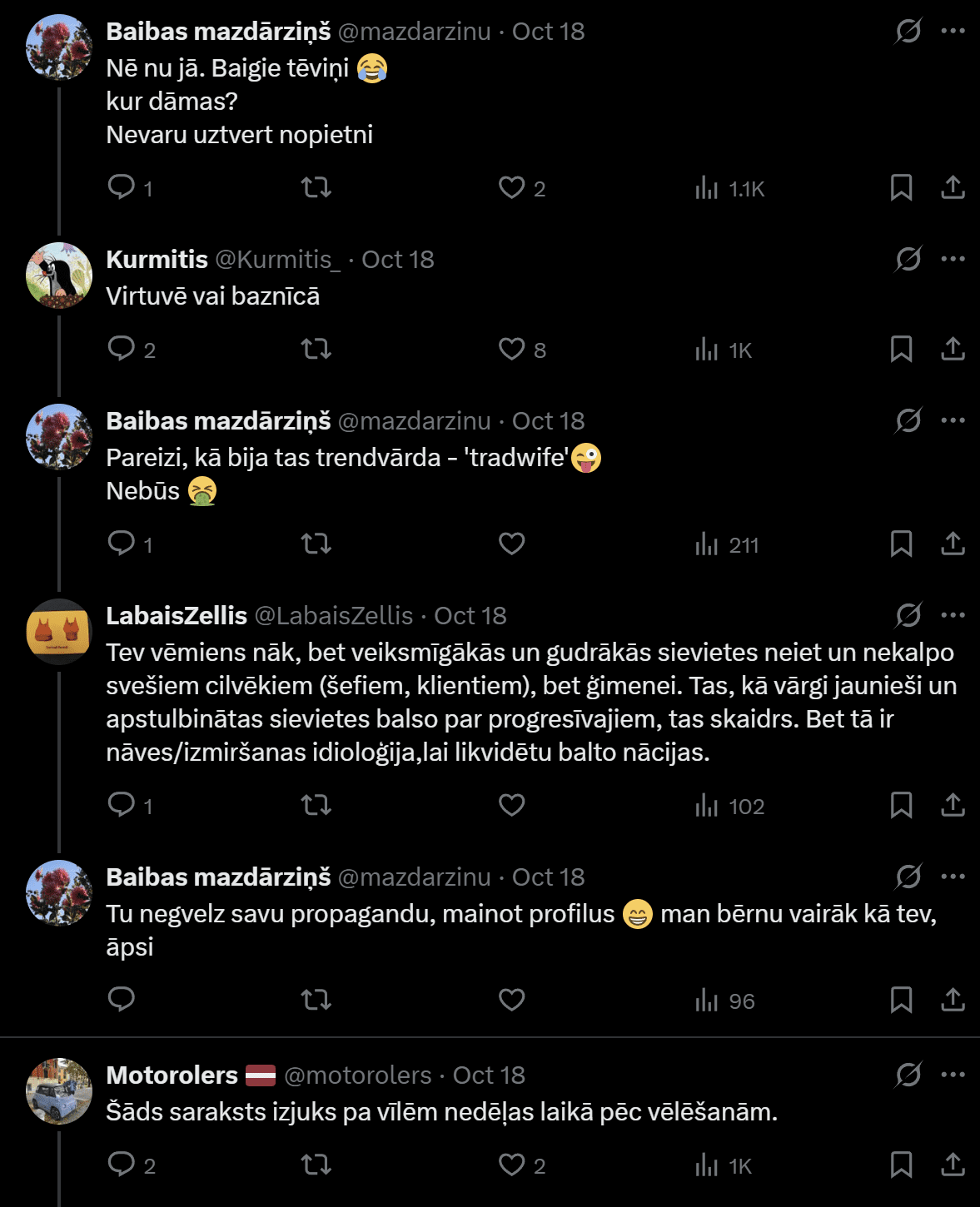Open overflow menu on LabaisZellis tweet

point(953,615)
